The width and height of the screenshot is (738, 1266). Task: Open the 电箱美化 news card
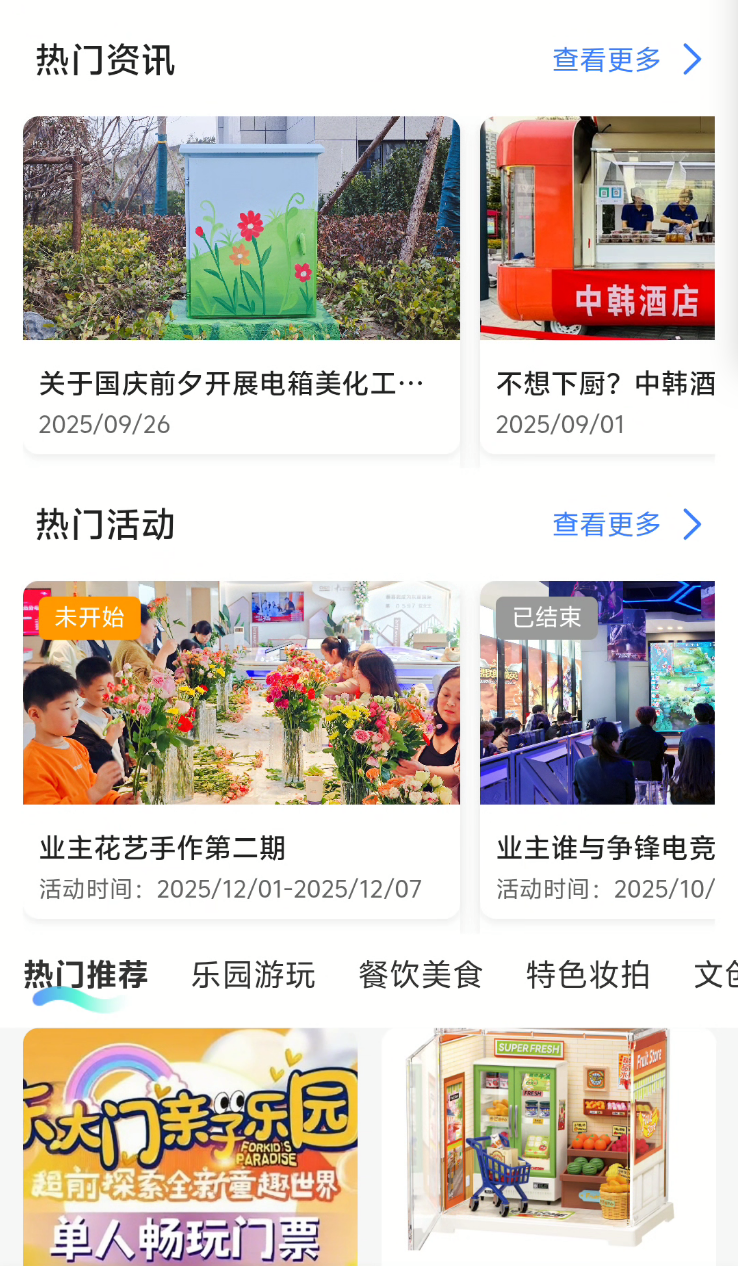[x=241, y=285]
